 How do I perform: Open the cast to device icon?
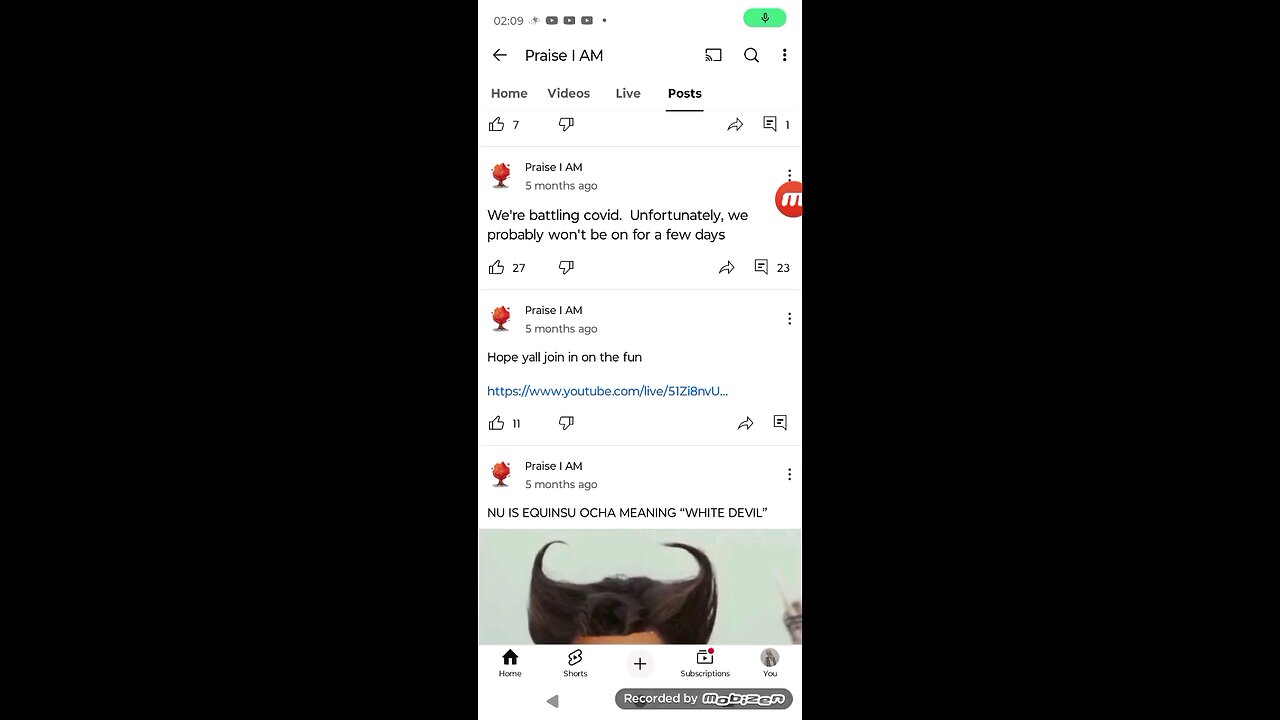(713, 55)
